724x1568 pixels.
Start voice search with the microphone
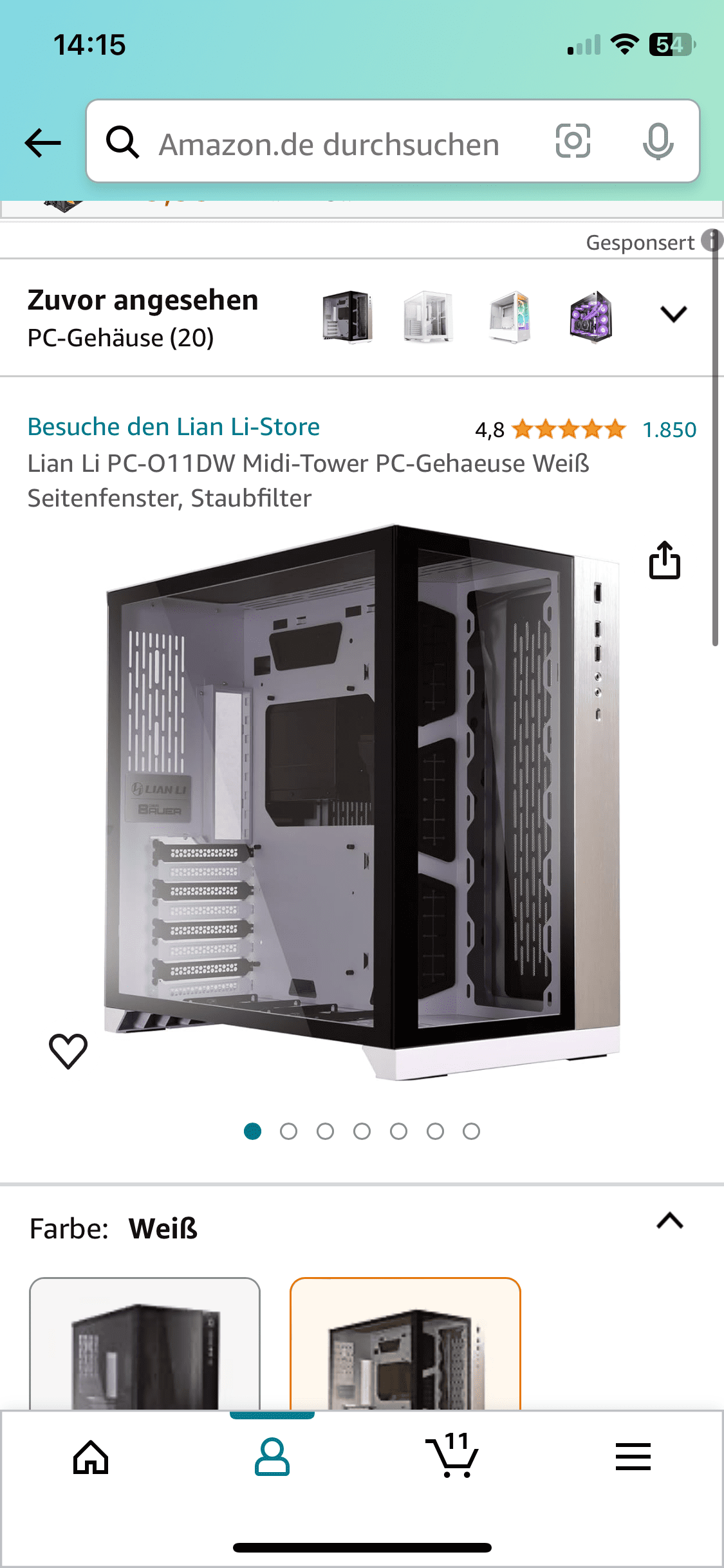[x=658, y=141]
